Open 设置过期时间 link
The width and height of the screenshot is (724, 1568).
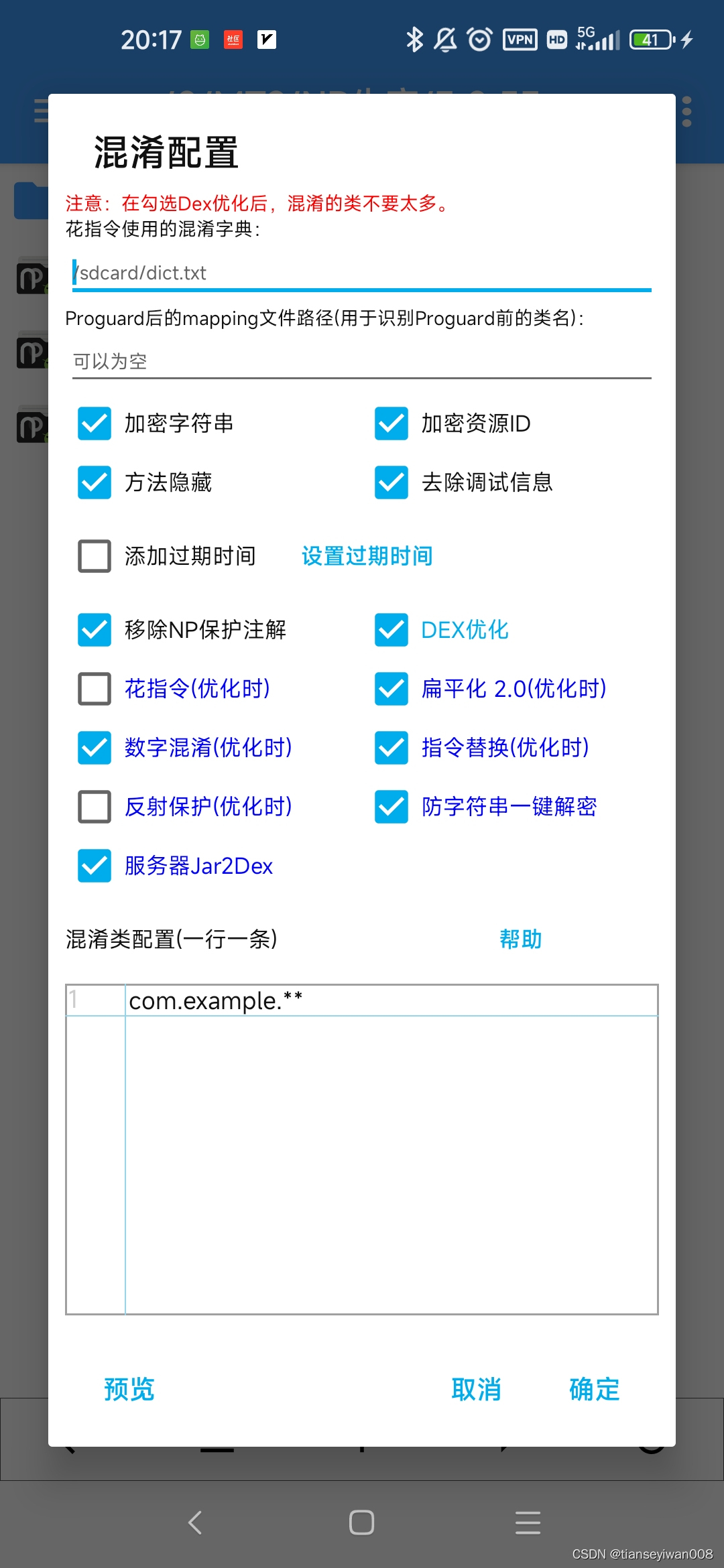coord(367,556)
